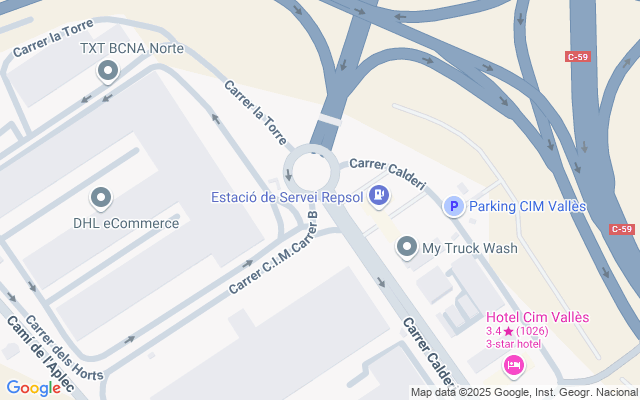Select the My Truck Wash pin
640x400 pixels.
407,248
